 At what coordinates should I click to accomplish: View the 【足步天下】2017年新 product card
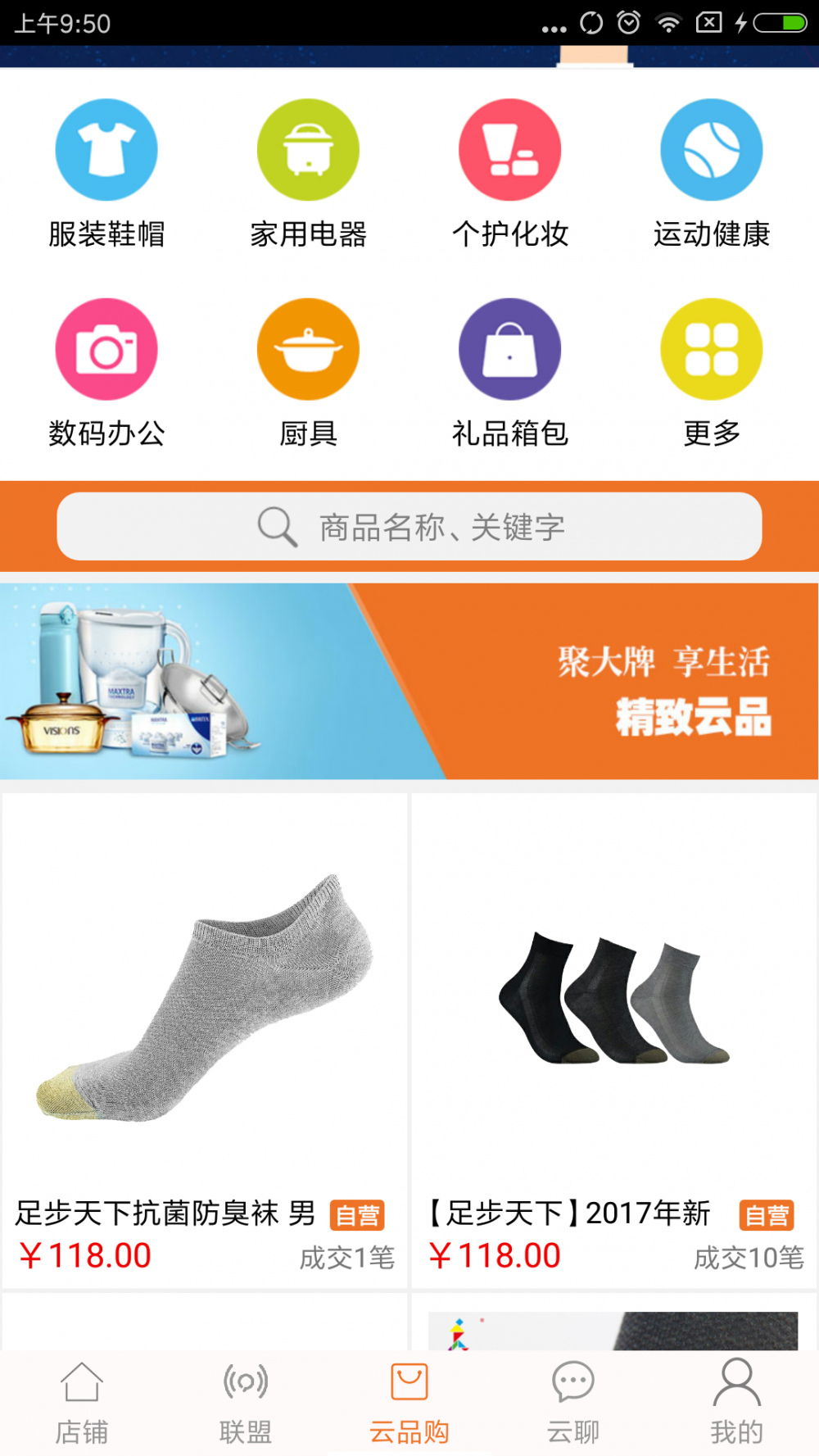[614, 1039]
